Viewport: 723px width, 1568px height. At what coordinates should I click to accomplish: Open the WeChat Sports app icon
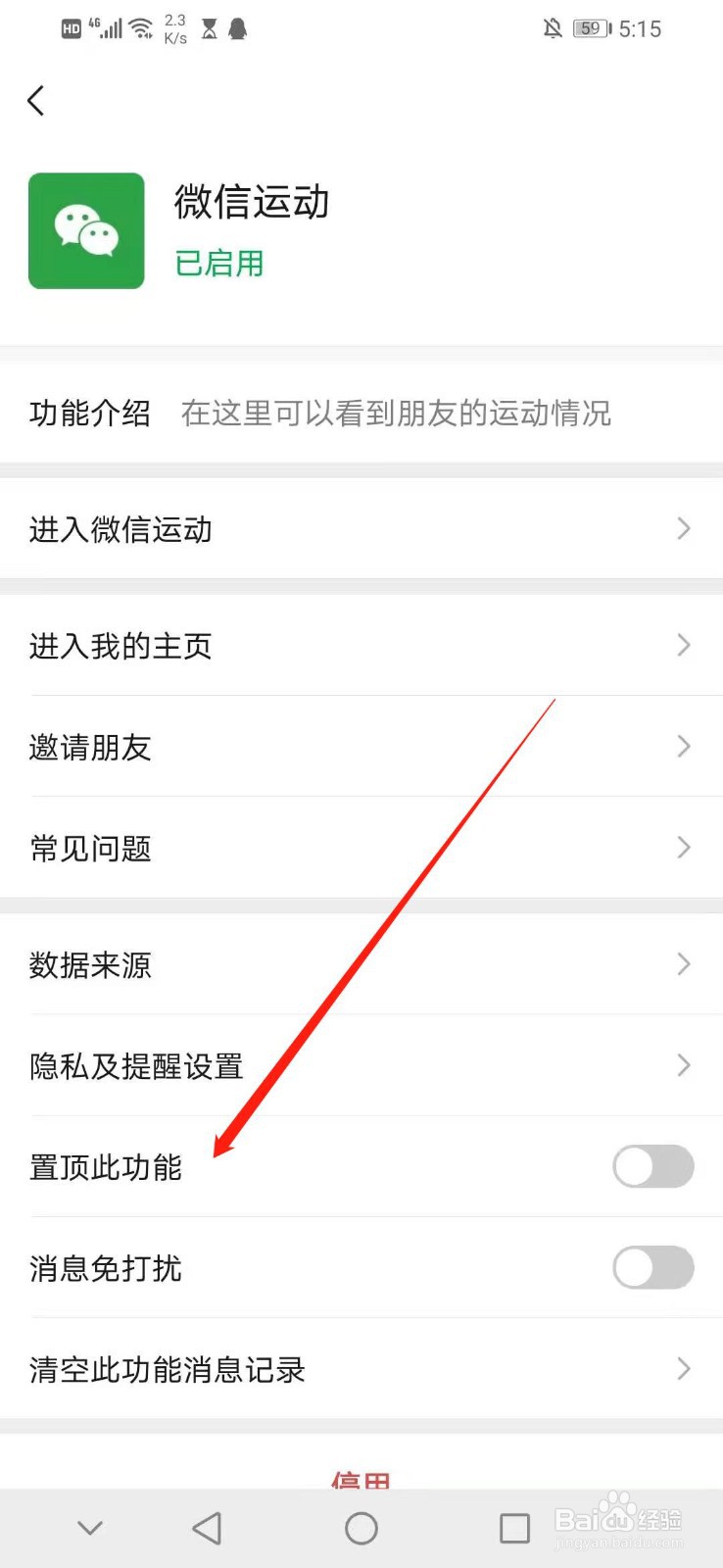click(x=86, y=230)
